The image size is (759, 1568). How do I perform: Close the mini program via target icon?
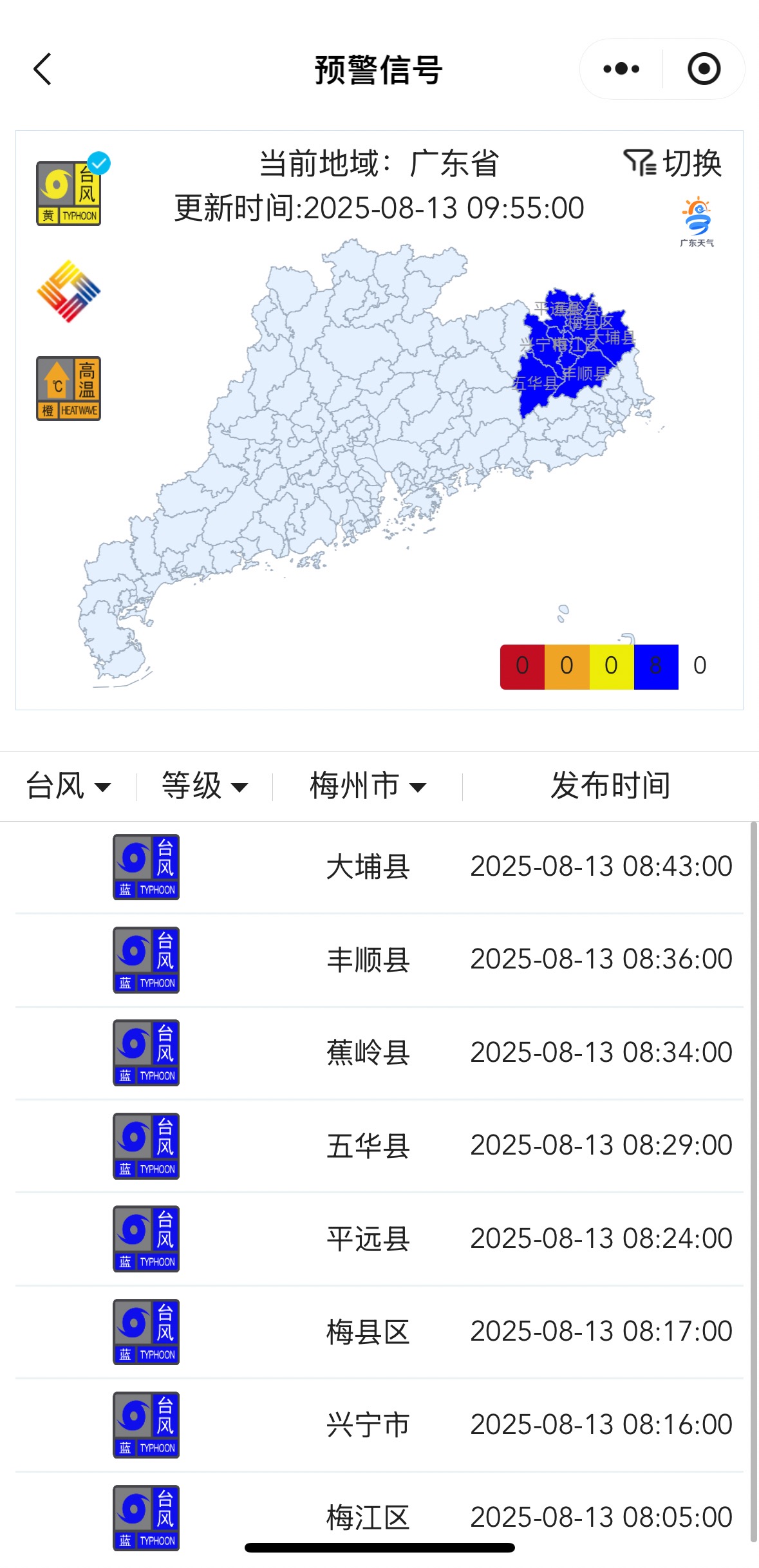click(704, 69)
